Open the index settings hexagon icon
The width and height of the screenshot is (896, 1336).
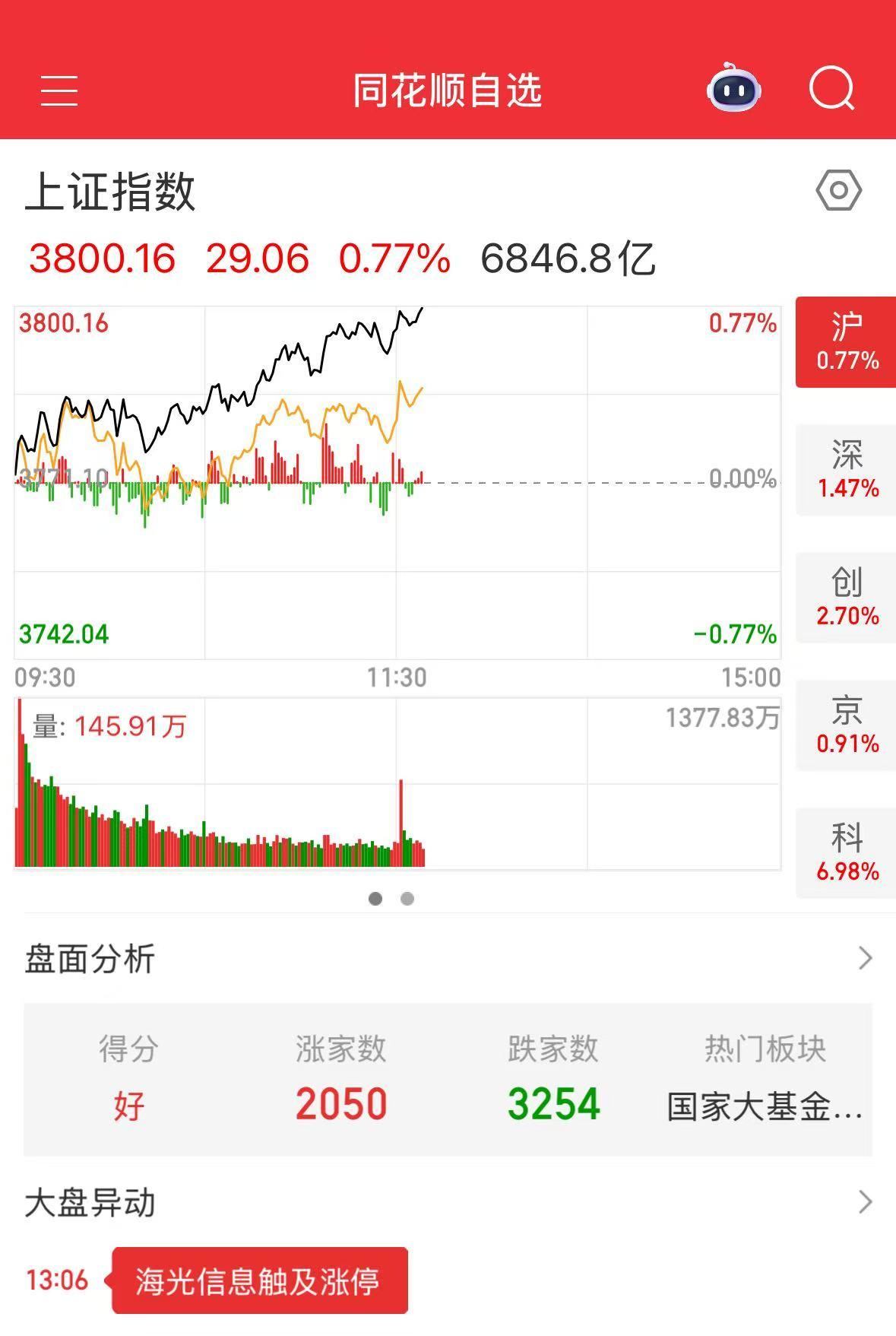point(838,190)
